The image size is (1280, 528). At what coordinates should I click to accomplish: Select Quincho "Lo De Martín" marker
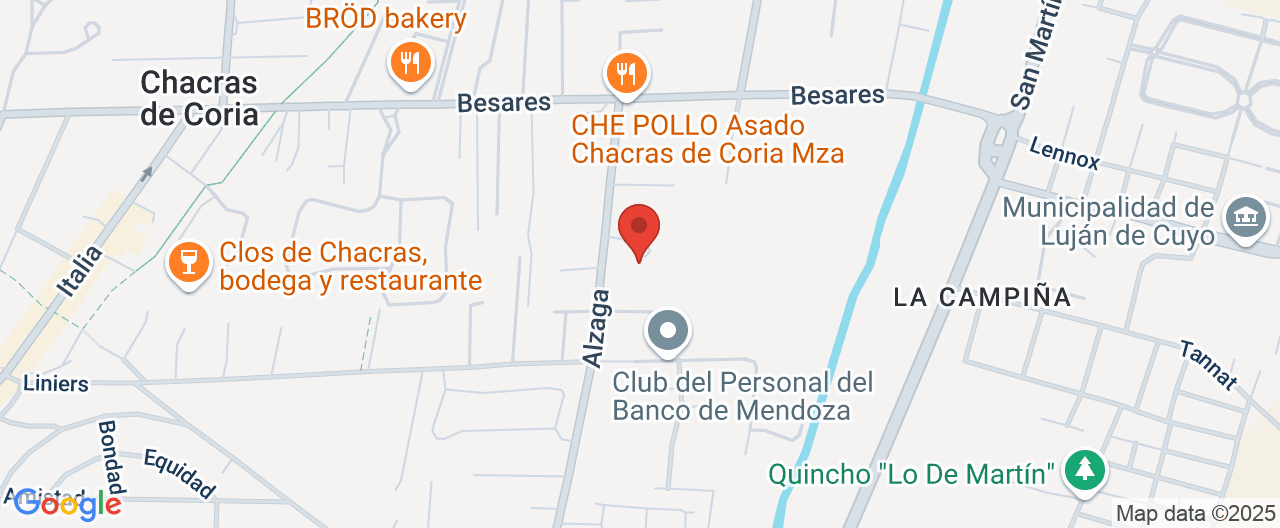click(1084, 468)
